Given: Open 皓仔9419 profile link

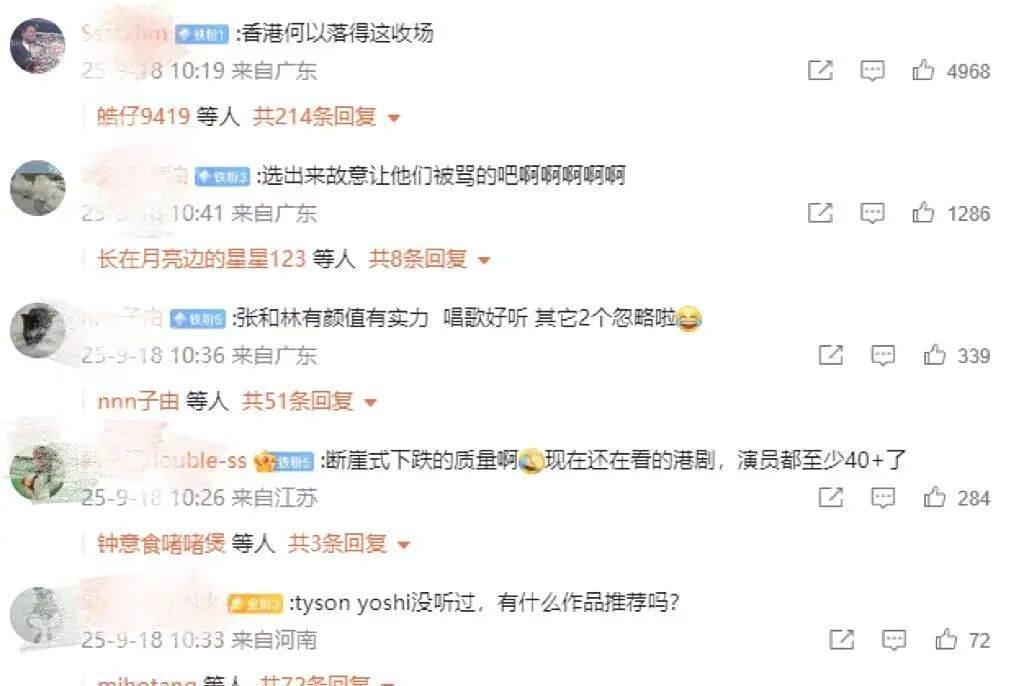Looking at the screenshot, I should [143, 117].
